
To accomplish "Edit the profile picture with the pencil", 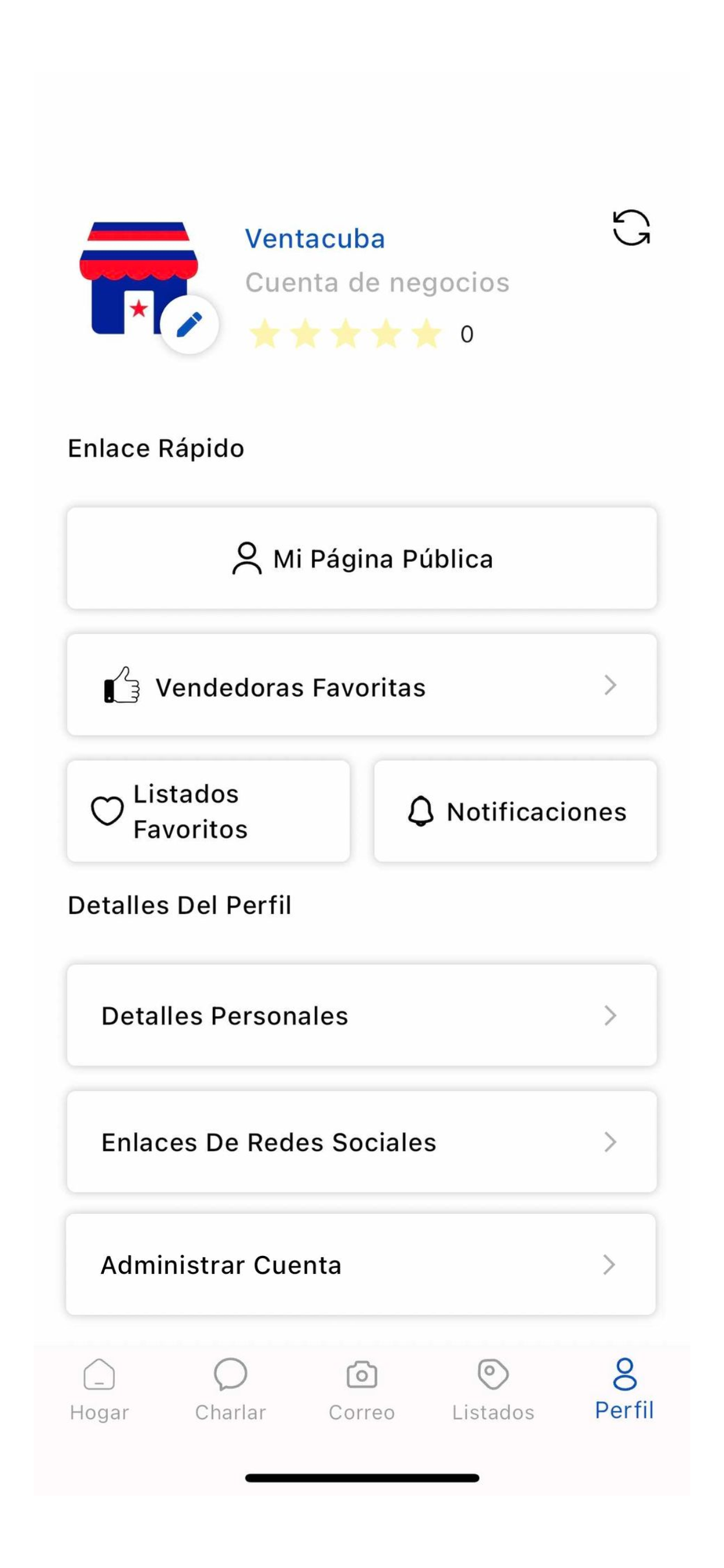I will pyautogui.click(x=189, y=324).
